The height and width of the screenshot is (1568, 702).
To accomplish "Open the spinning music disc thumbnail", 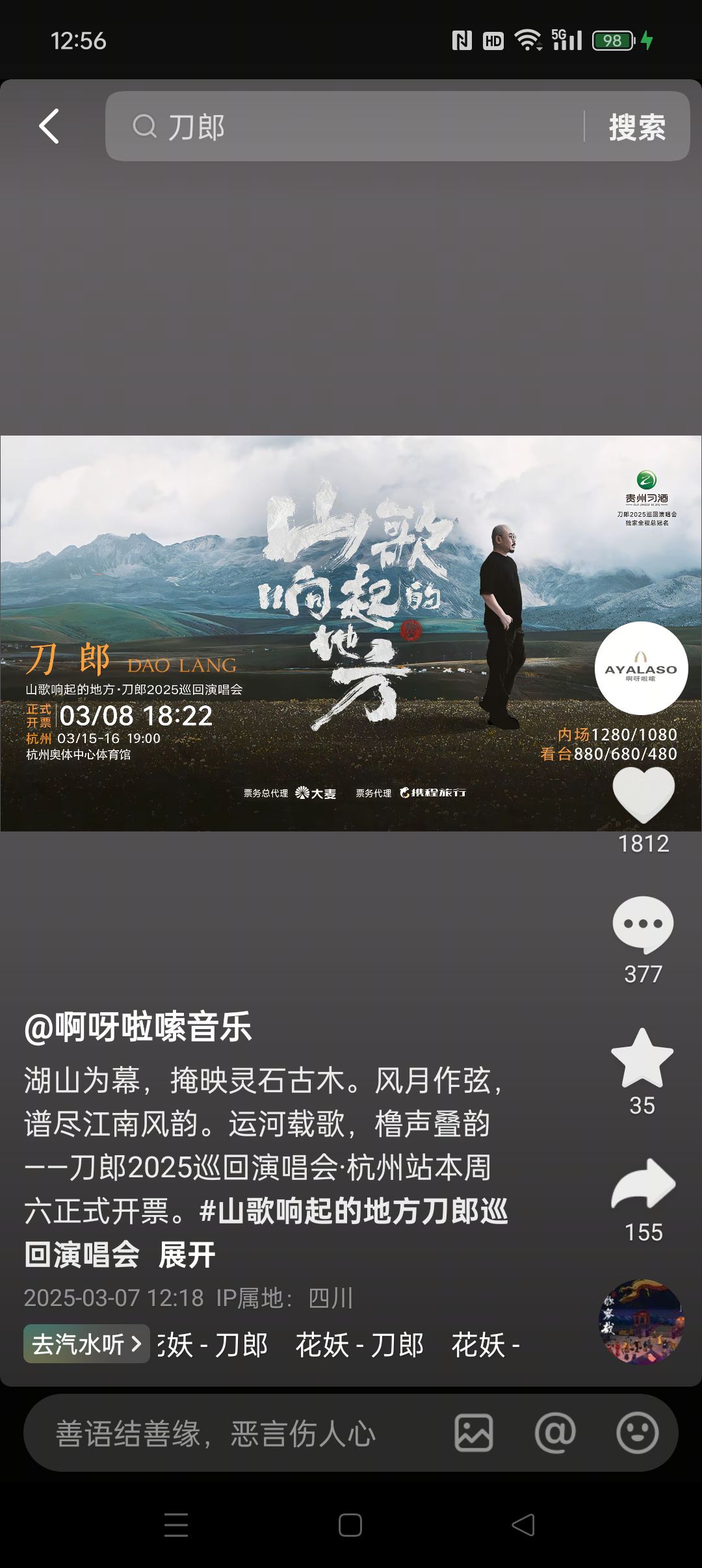I will tap(641, 1321).
